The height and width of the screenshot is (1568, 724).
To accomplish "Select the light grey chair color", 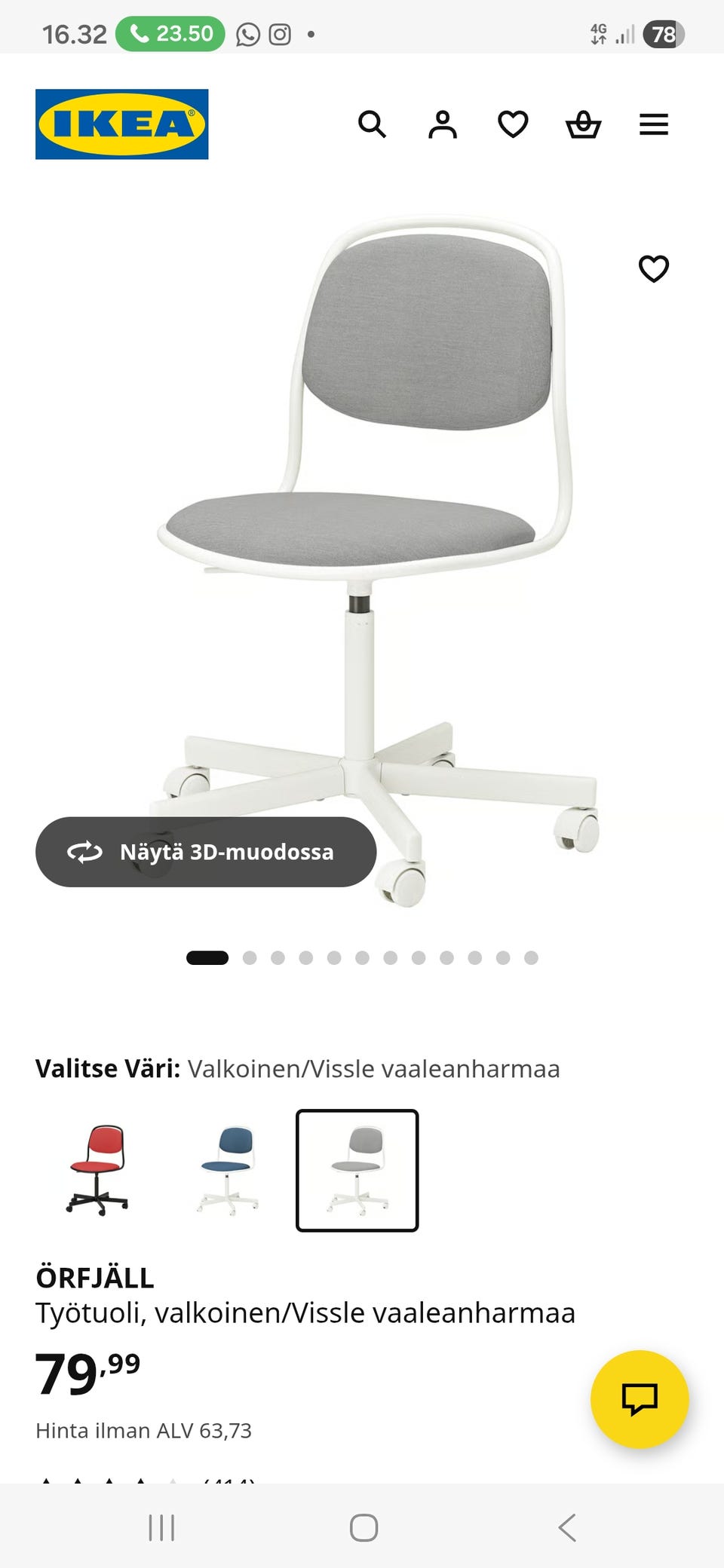I will coord(357,1170).
